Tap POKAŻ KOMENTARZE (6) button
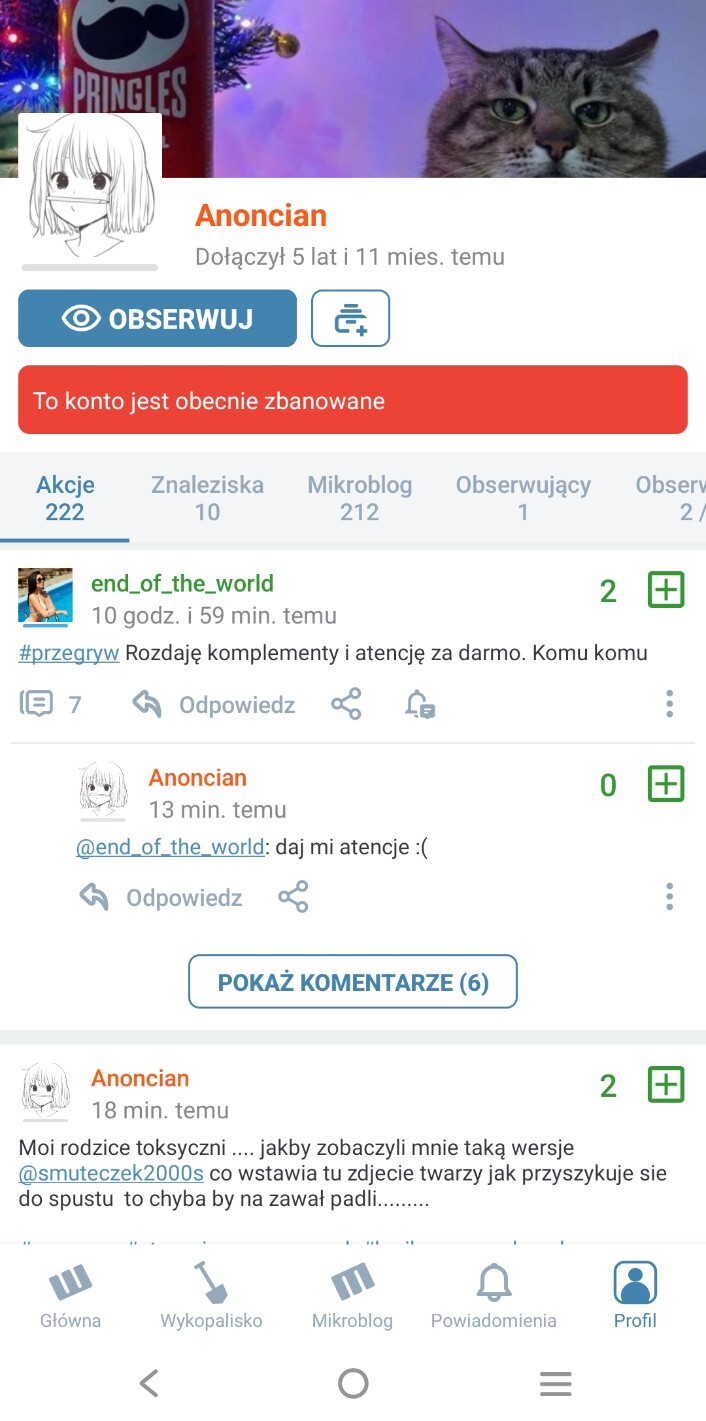 click(x=353, y=982)
